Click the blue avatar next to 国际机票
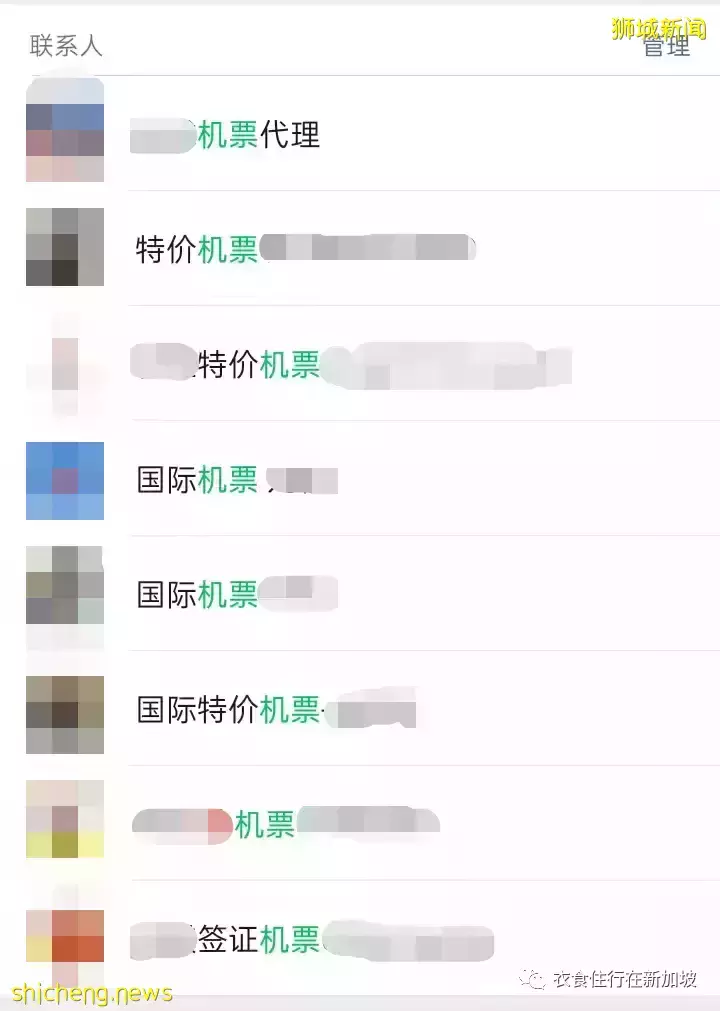The width and height of the screenshot is (720, 1011). click(x=64, y=481)
